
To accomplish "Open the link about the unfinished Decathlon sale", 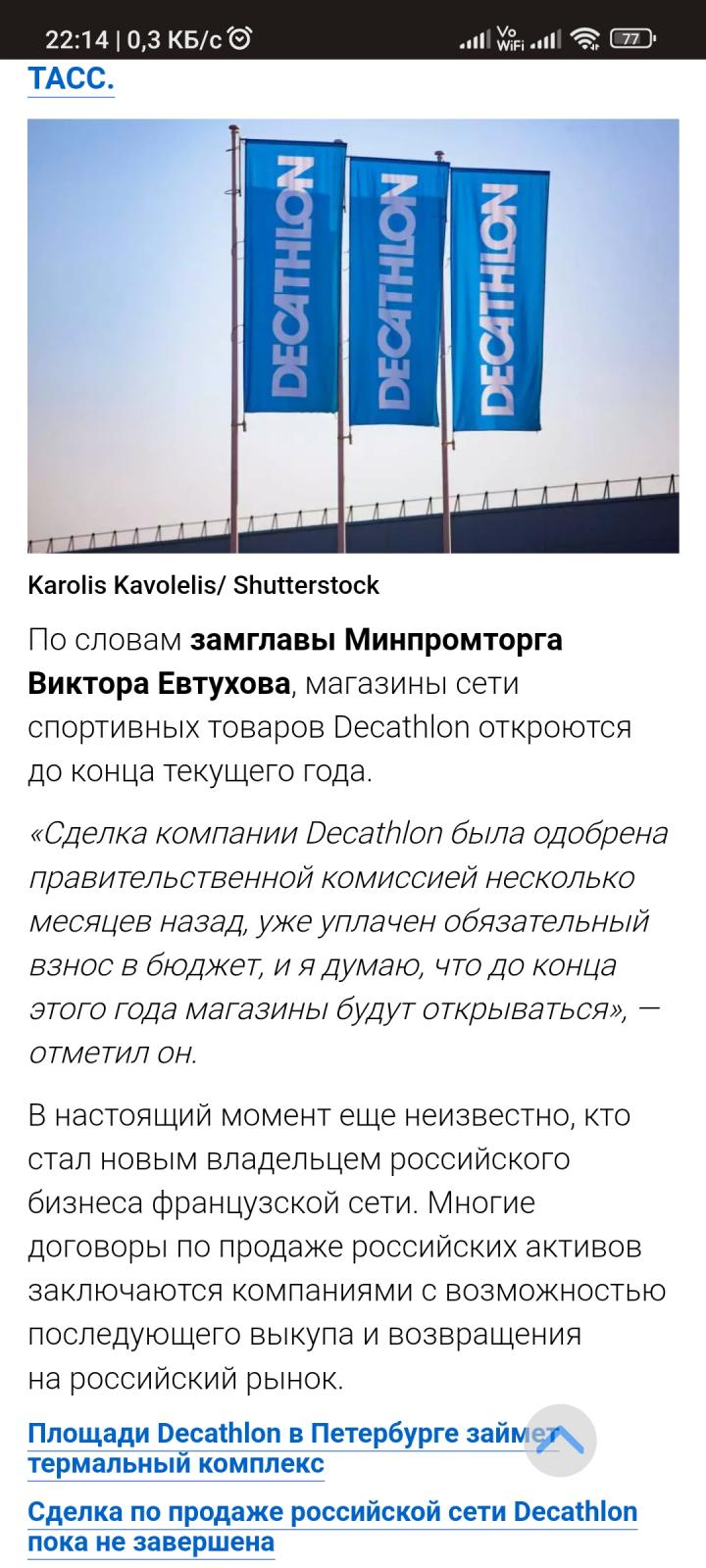I will click(x=332, y=1527).
